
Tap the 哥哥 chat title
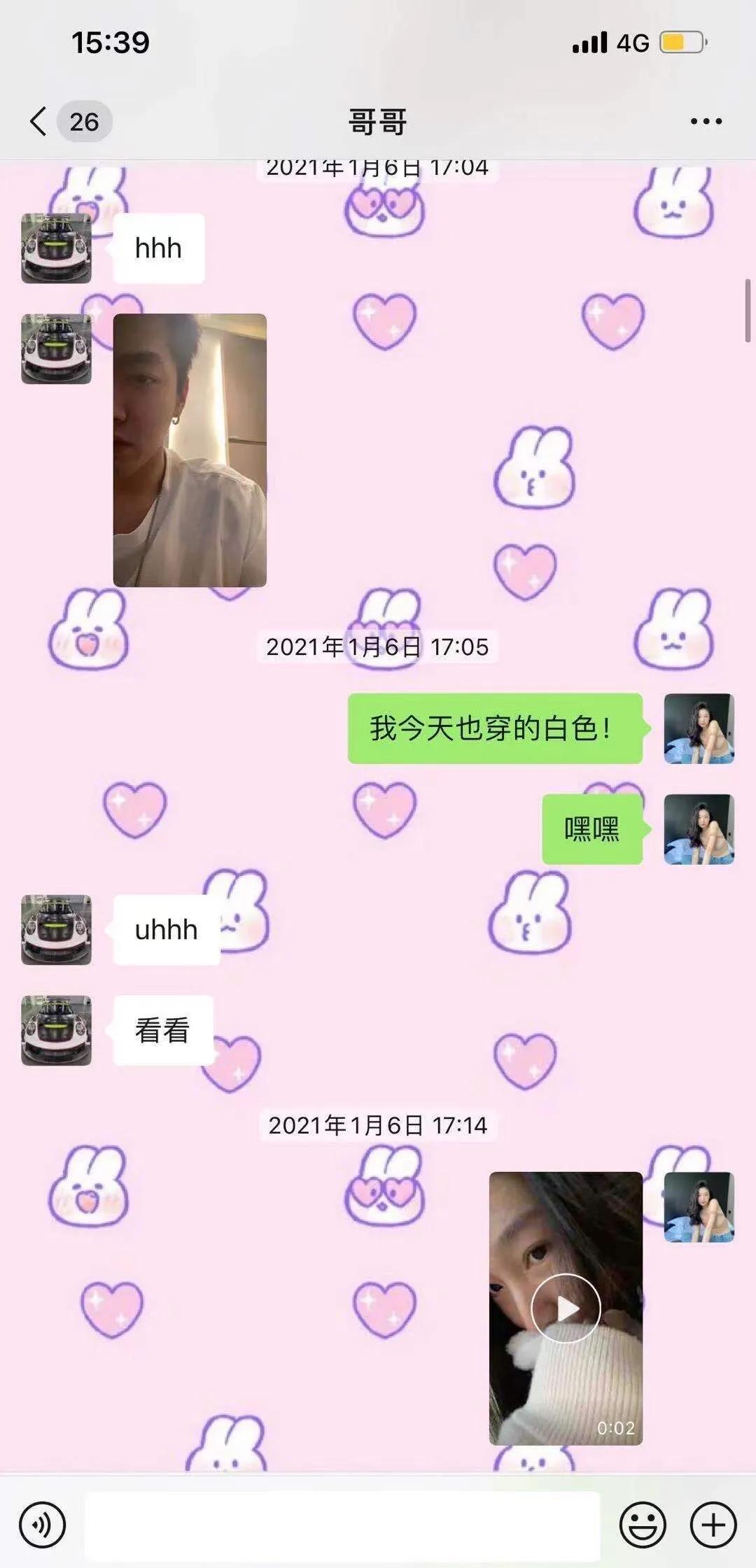(x=378, y=119)
